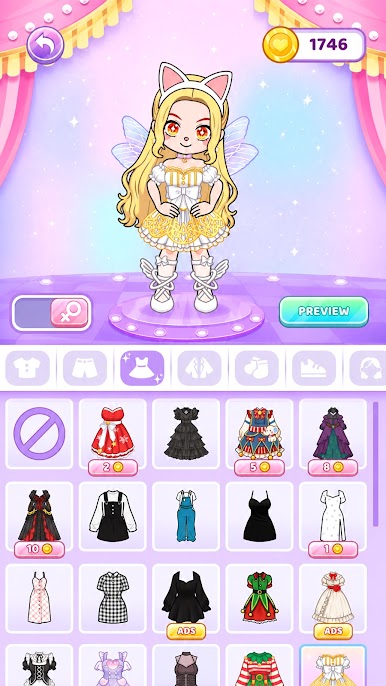Screen dimensions: 386x686
Task: Open the jackets category tab
Action: 199,368
